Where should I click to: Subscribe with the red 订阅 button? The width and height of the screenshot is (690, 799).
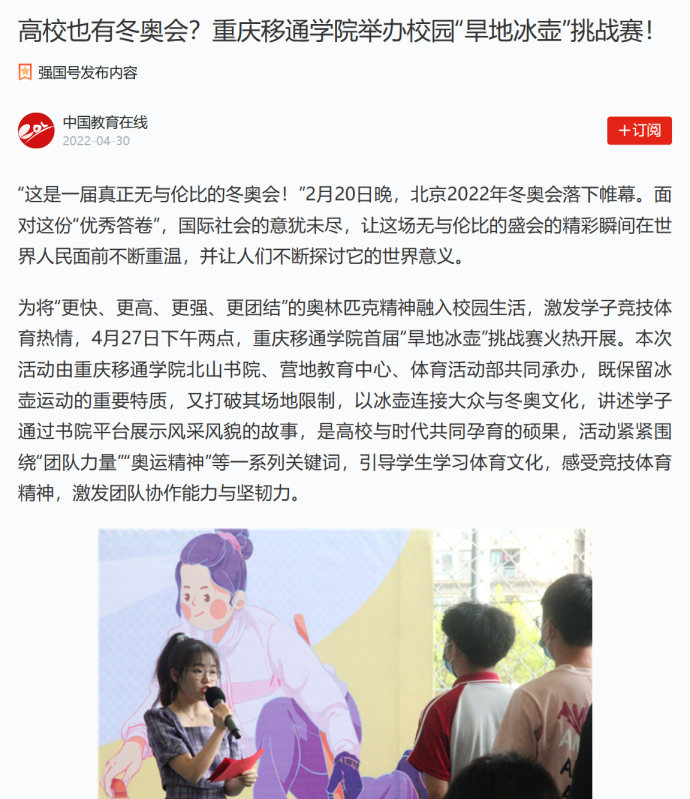tap(639, 131)
